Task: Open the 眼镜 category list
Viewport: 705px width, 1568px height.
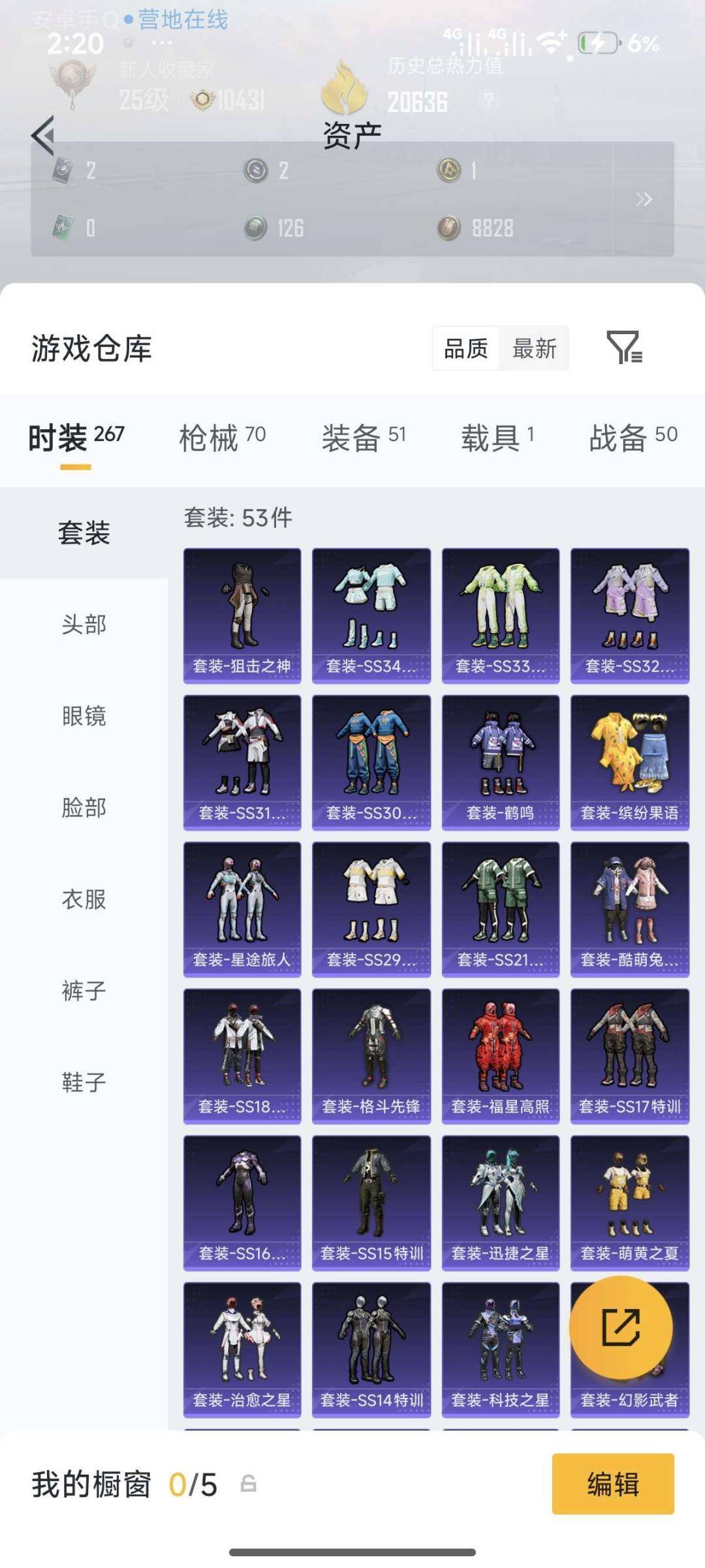Action: [x=83, y=716]
